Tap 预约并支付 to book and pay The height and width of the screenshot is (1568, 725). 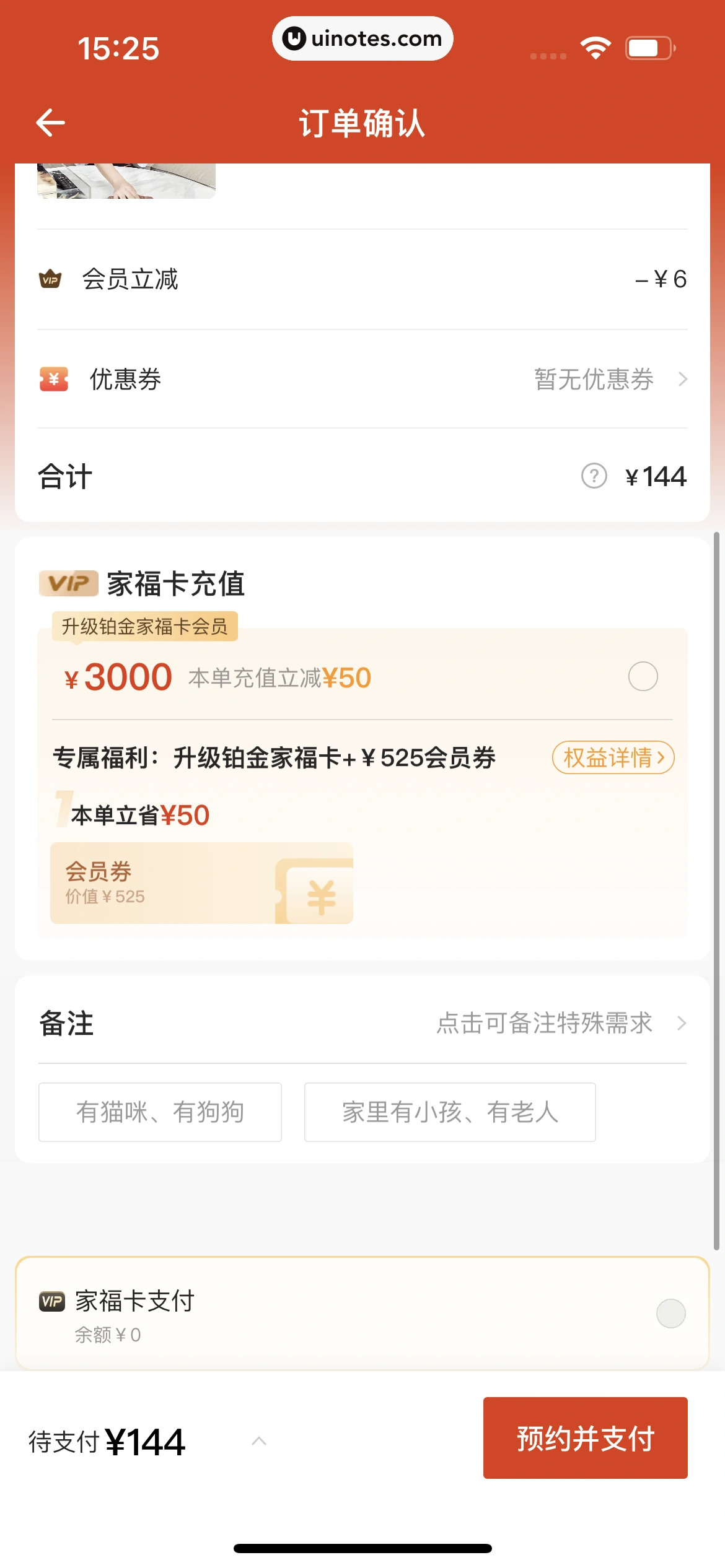[x=584, y=1438]
